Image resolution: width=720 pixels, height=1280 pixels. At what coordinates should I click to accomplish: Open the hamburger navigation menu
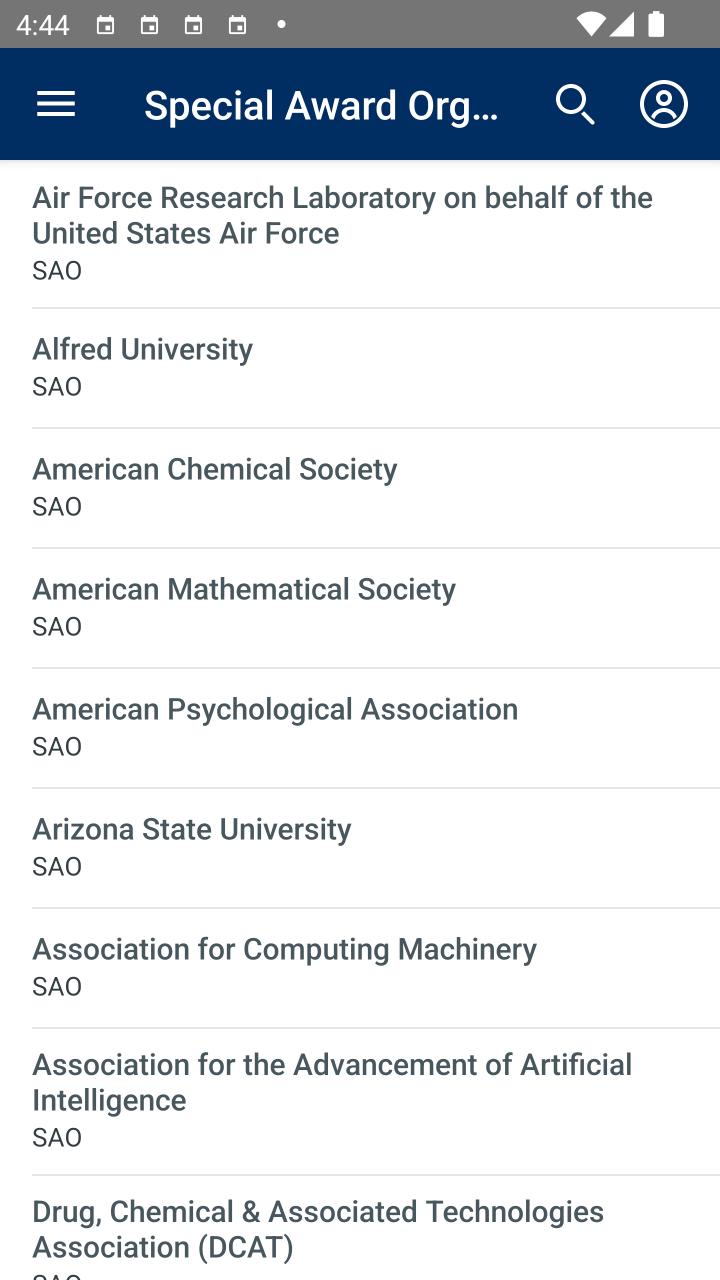coord(56,104)
